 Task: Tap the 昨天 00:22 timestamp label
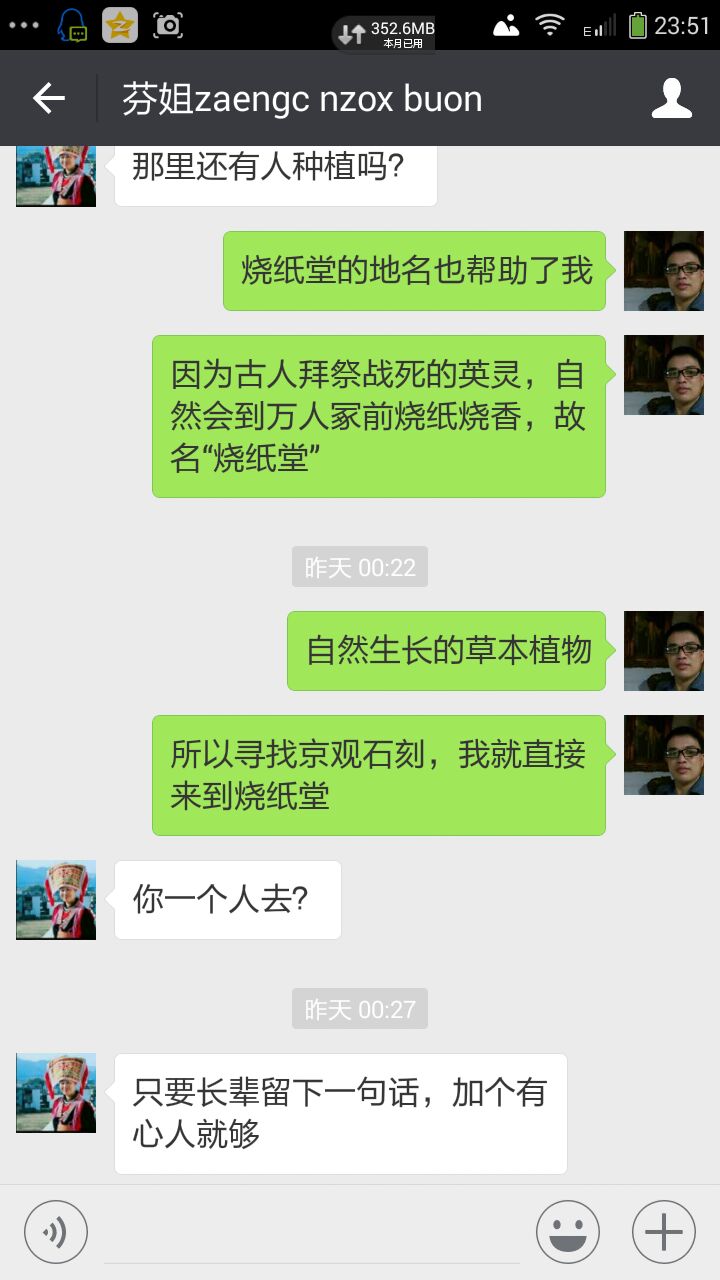[359, 567]
